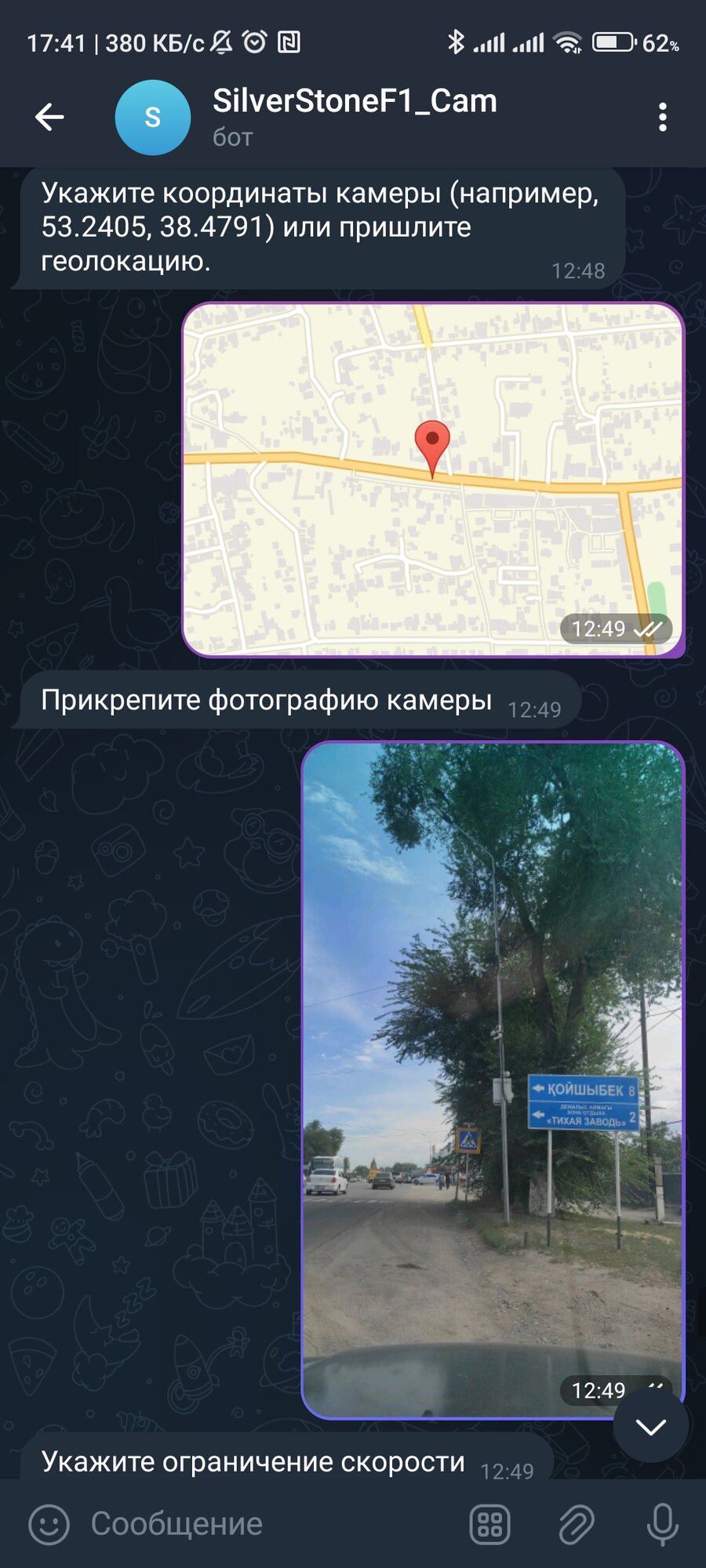The image size is (706, 1568).
Task: Open the three-dot overflow menu
Action: [x=663, y=118]
